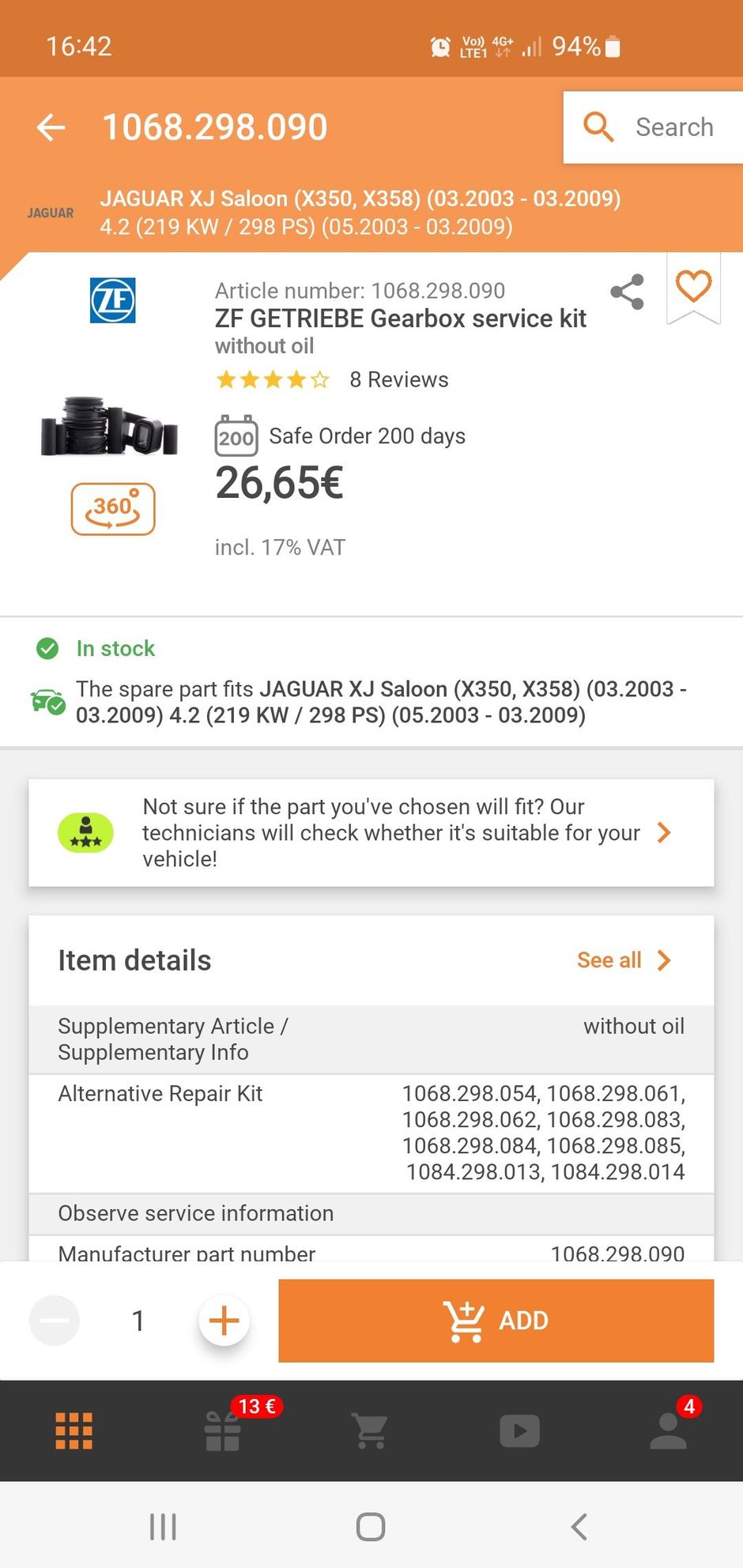Screen dimensions: 743x1568
Task: Open the gift bonus tab
Action: click(223, 1430)
